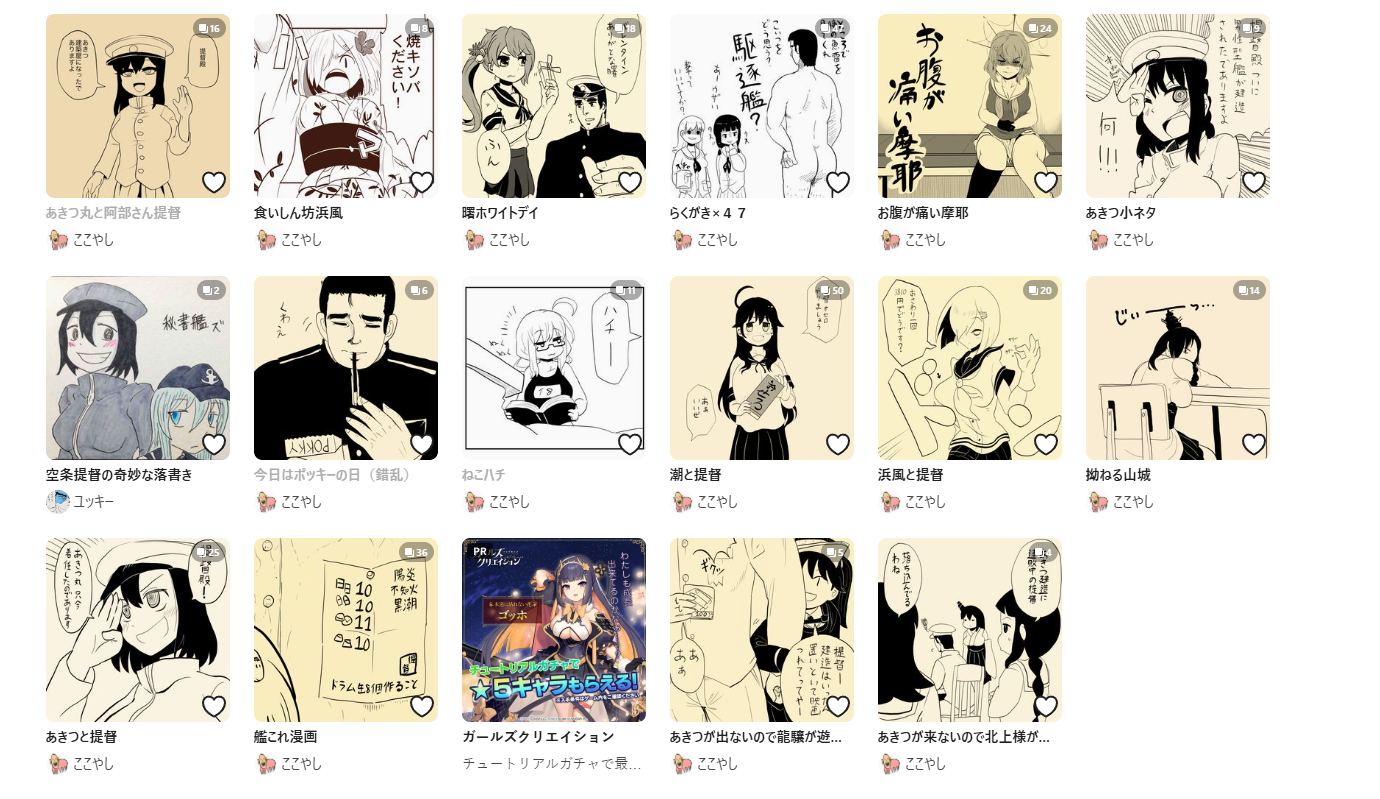The image size is (1380, 799).
Task: Like あきつが出ないので龍驤が遊… artwork
Action: 838,706
